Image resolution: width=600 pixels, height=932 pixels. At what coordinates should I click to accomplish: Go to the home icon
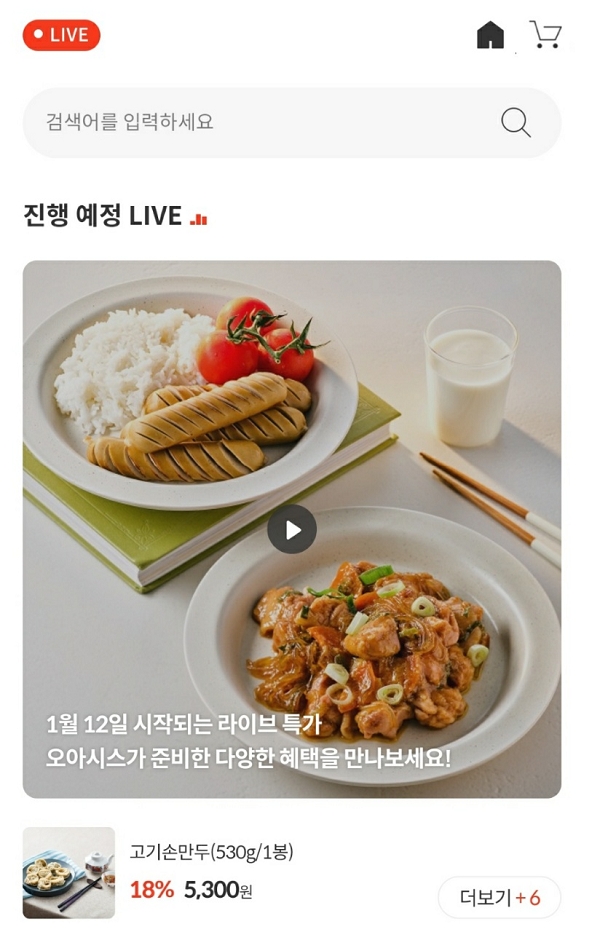490,35
